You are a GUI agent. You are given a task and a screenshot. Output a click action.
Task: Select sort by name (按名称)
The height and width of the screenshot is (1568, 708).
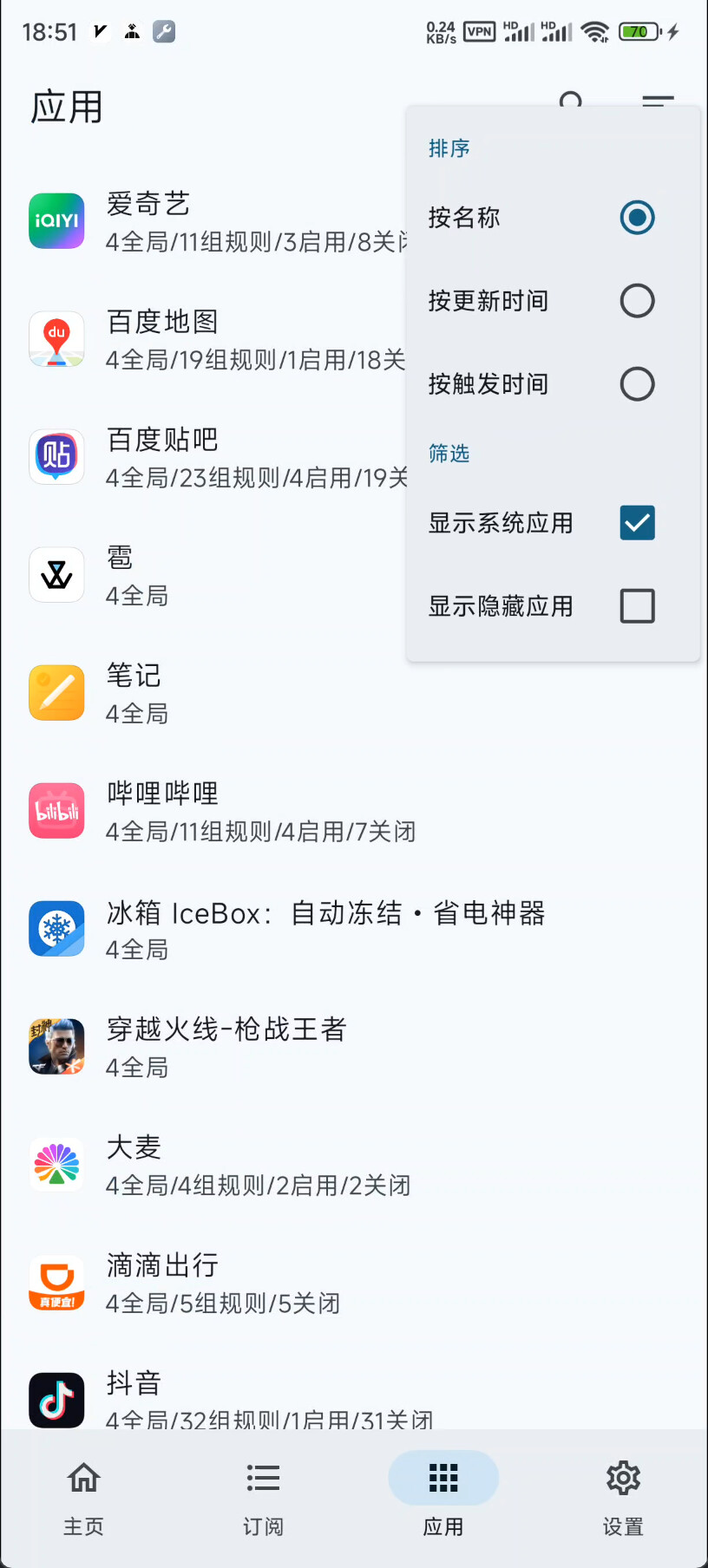[637, 218]
